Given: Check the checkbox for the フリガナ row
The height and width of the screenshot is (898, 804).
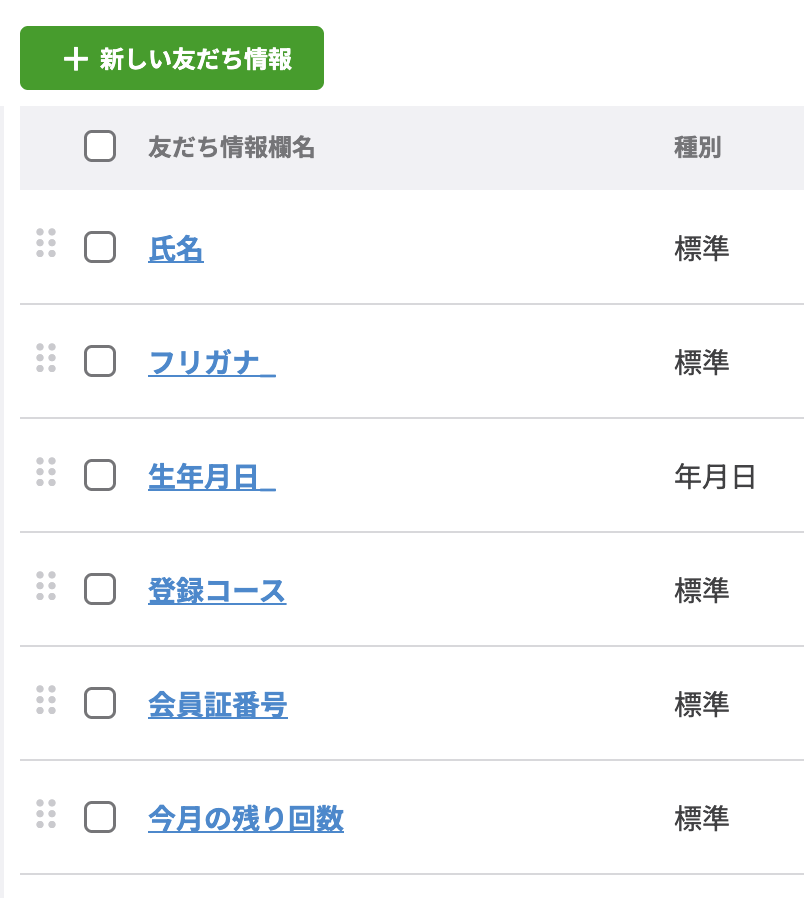Looking at the screenshot, I should click(99, 361).
